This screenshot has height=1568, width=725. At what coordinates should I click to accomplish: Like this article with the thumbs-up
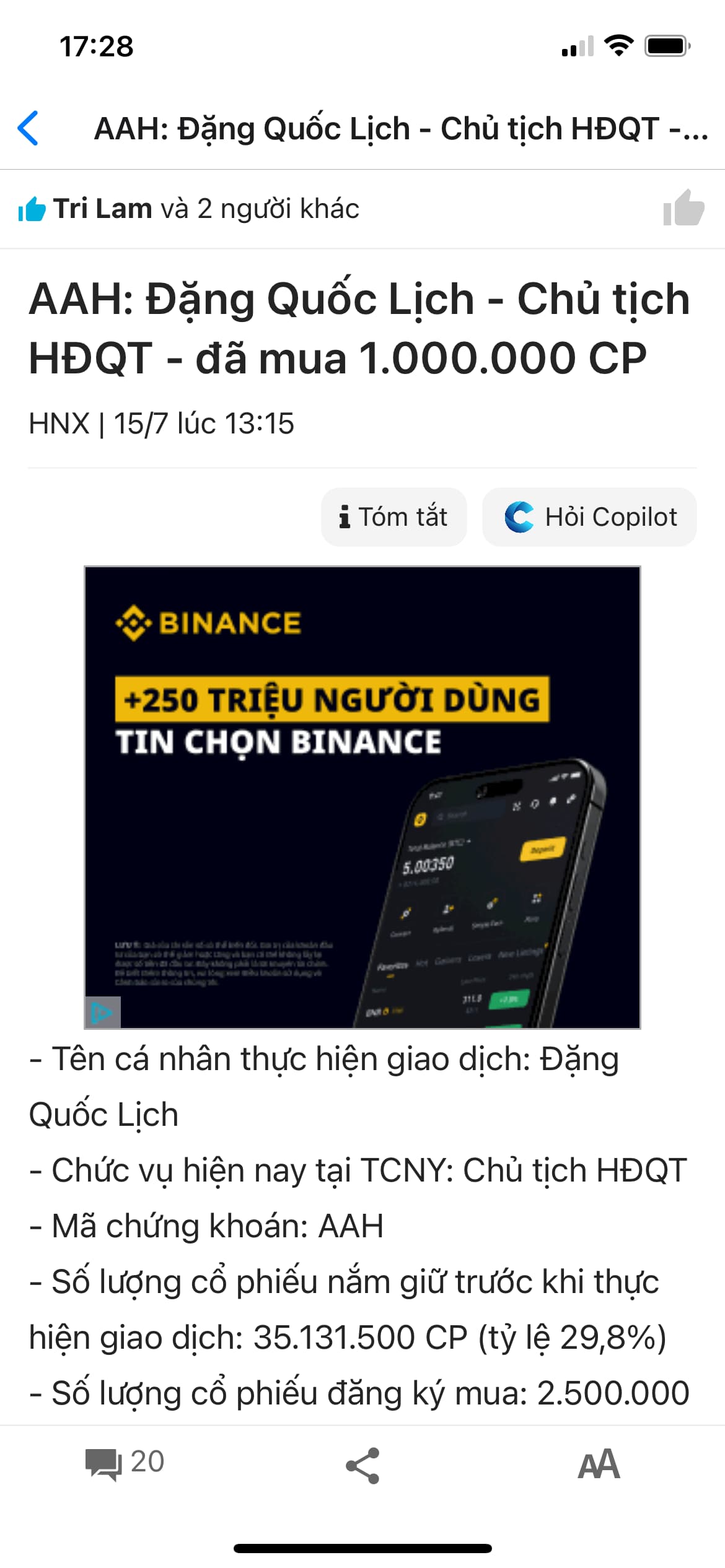(x=683, y=209)
